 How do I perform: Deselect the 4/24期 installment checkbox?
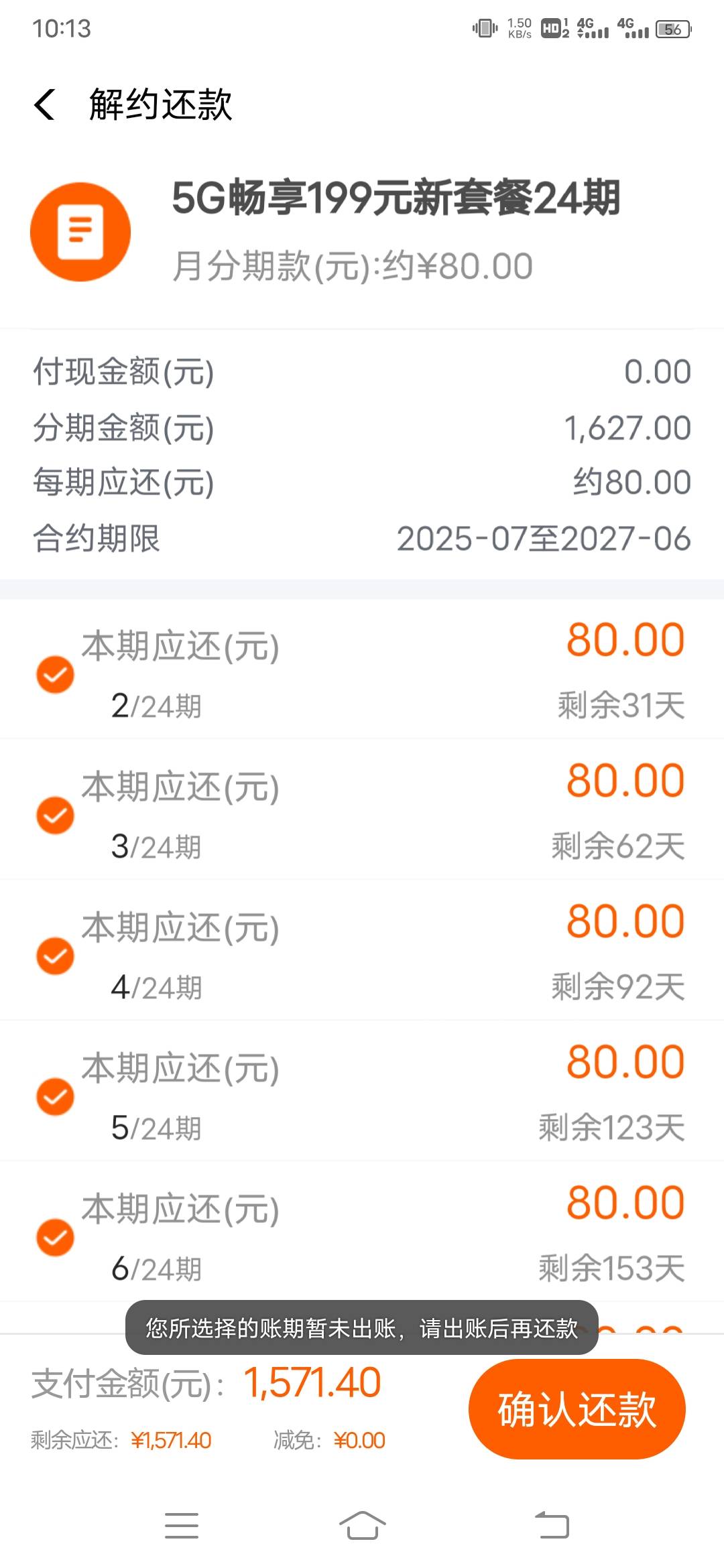[x=55, y=956]
